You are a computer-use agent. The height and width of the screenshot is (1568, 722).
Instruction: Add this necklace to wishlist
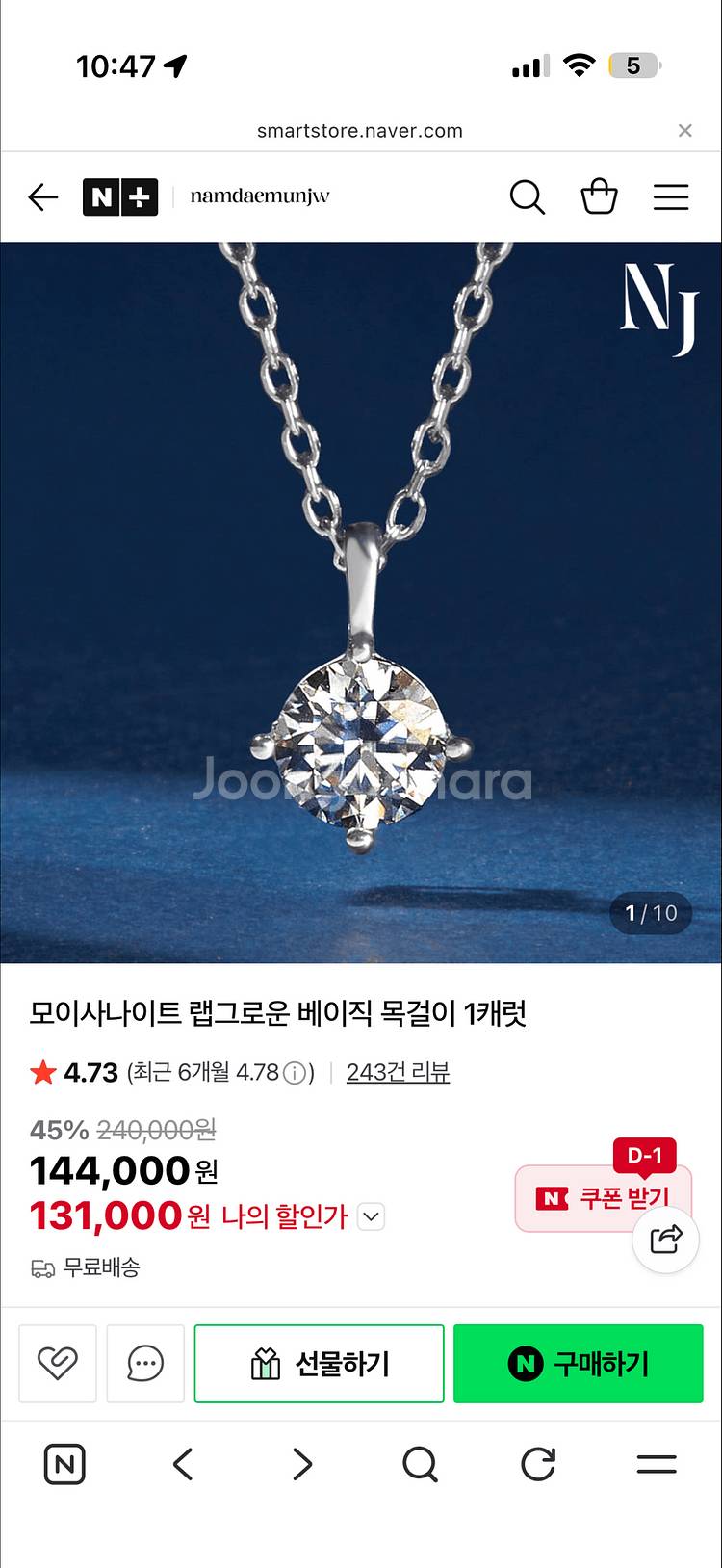click(x=58, y=1363)
